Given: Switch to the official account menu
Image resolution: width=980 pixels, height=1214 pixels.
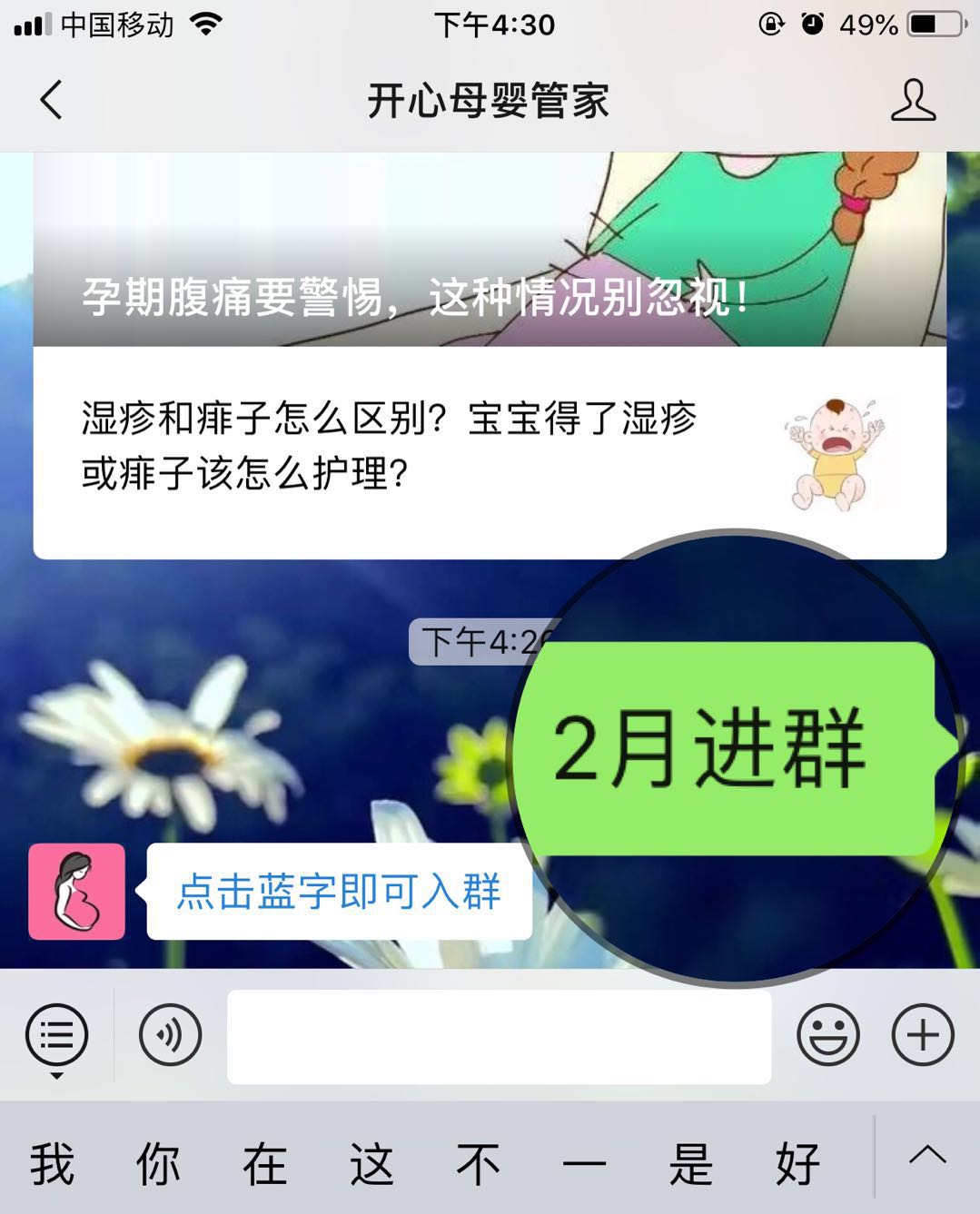Looking at the screenshot, I should click(56, 1035).
